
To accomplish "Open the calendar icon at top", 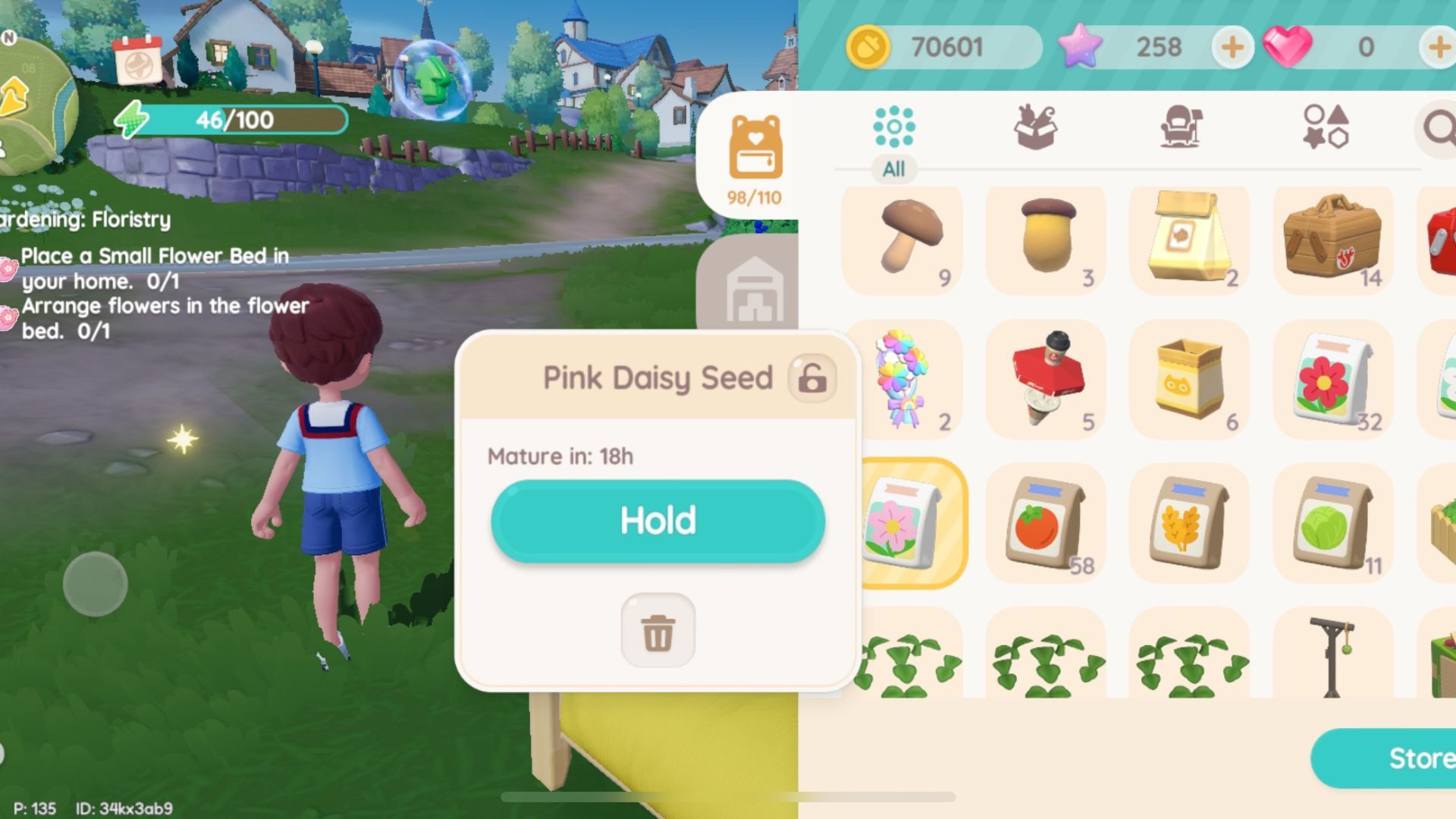I will coord(137,59).
